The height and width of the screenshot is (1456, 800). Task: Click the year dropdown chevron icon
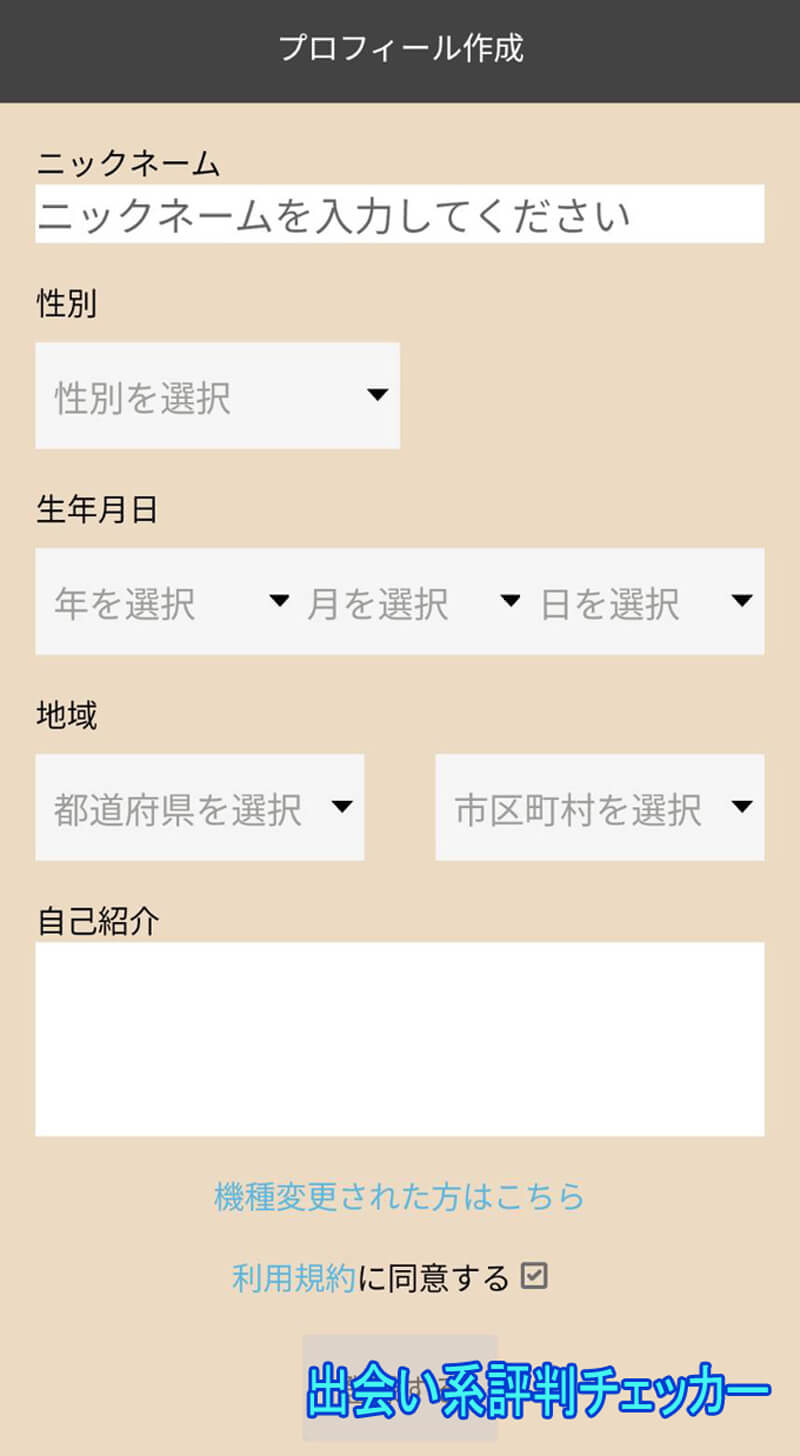[280, 601]
